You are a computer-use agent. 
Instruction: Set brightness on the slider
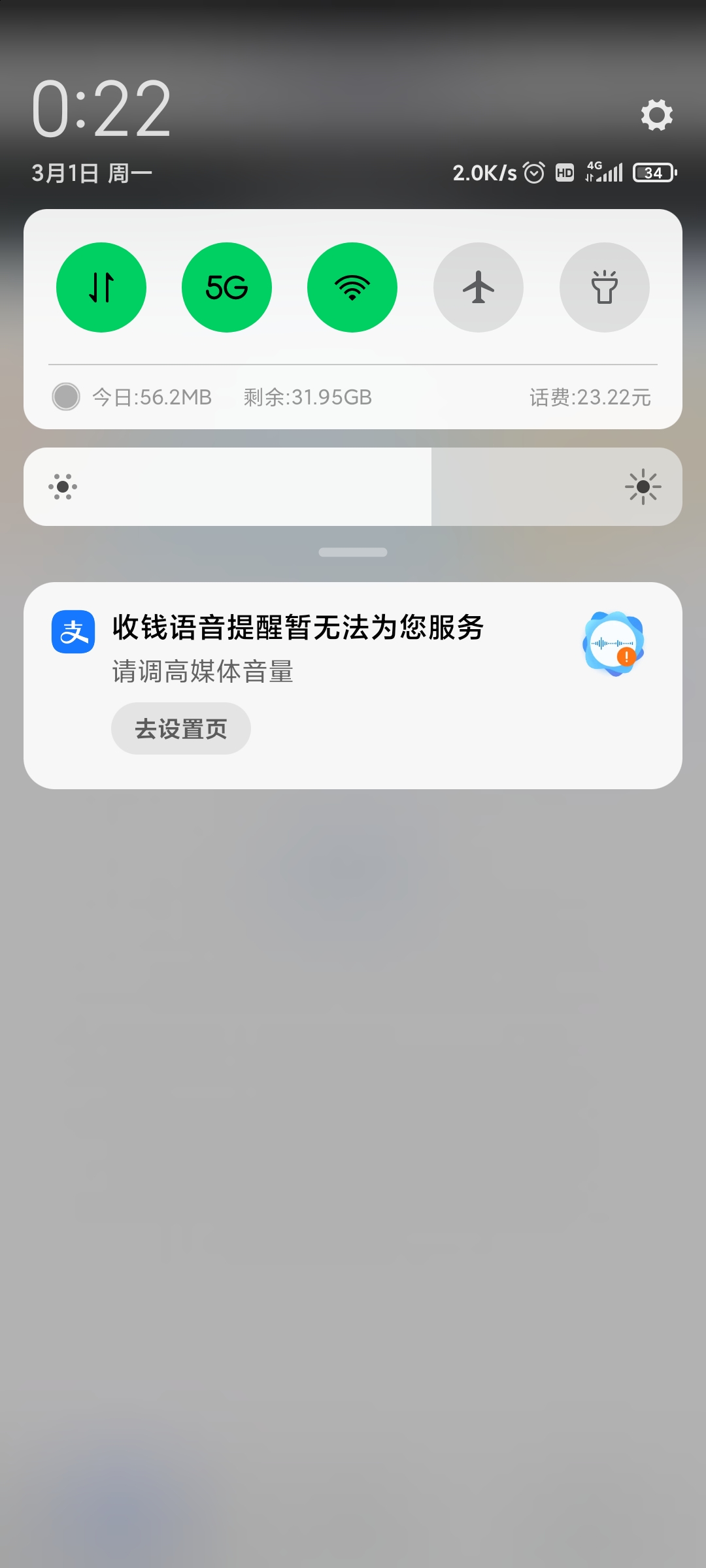click(353, 487)
